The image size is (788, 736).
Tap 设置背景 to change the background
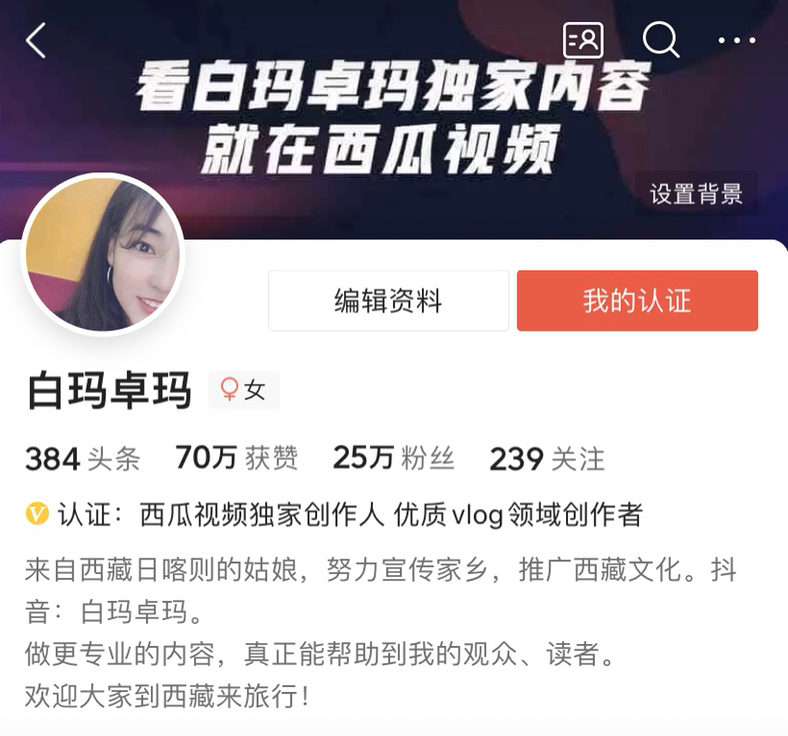pyautogui.click(x=696, y=194)
